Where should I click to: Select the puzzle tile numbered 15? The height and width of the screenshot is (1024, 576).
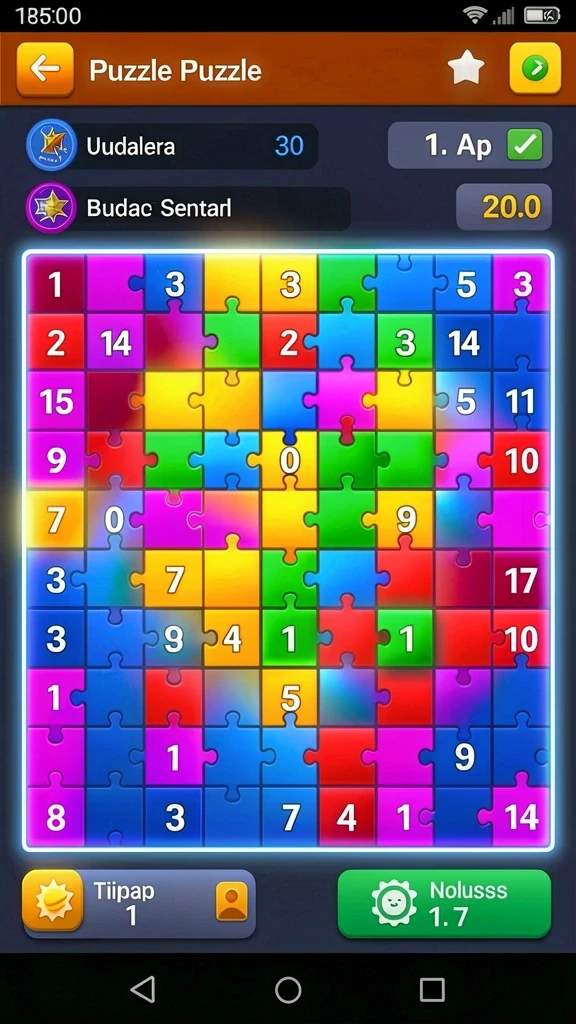pyautogui.click(x=56, y=402)
